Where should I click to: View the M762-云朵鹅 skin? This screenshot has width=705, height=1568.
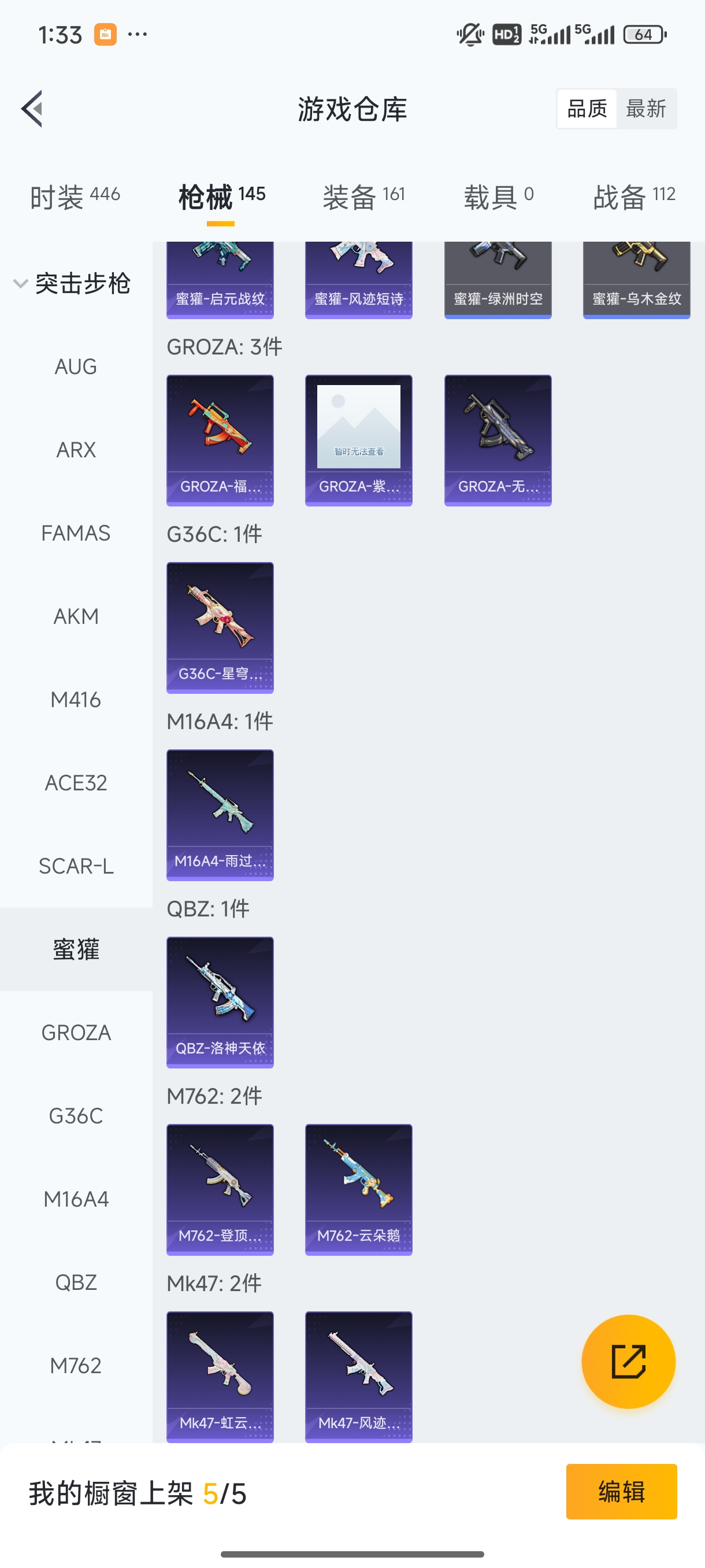pos(358,1189)
